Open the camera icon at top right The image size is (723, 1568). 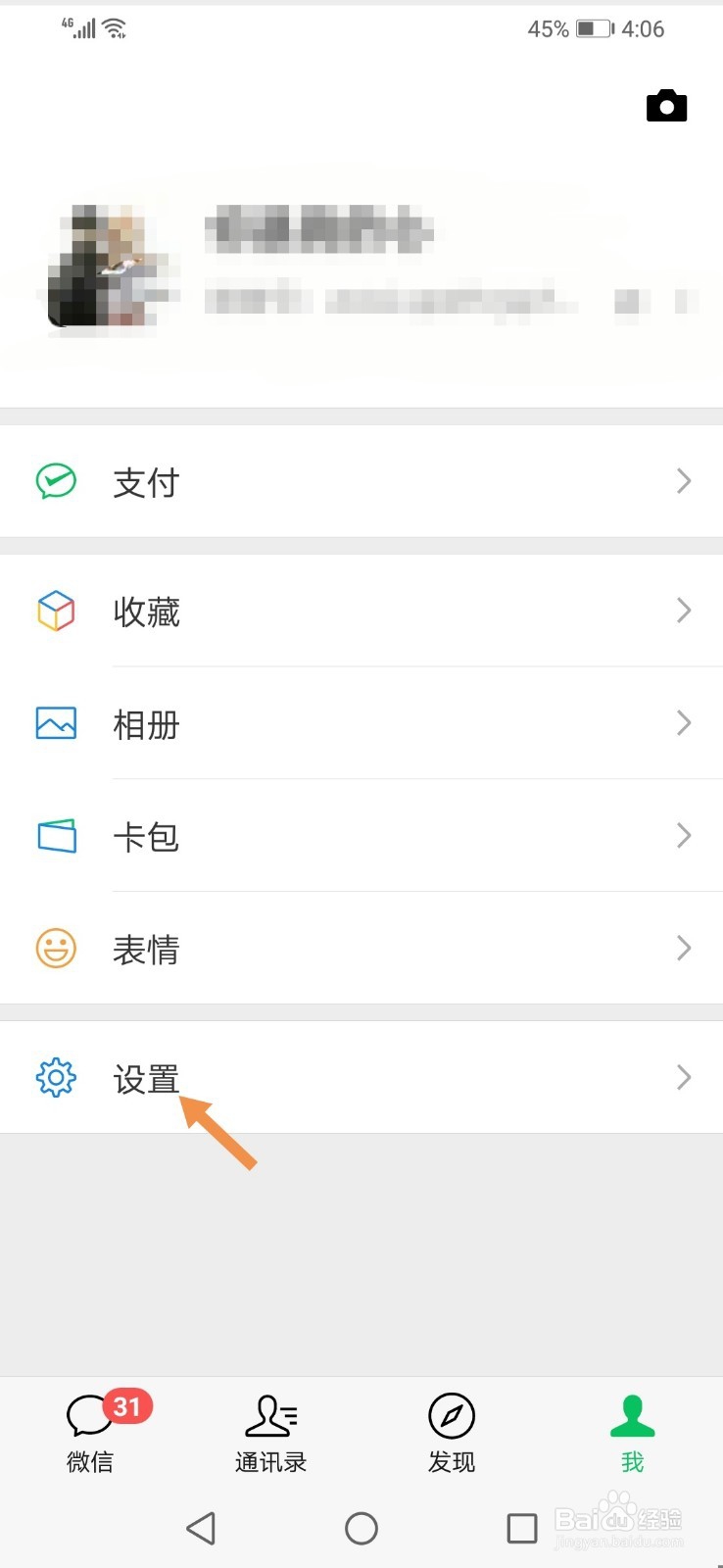click(x=666, y=105)
